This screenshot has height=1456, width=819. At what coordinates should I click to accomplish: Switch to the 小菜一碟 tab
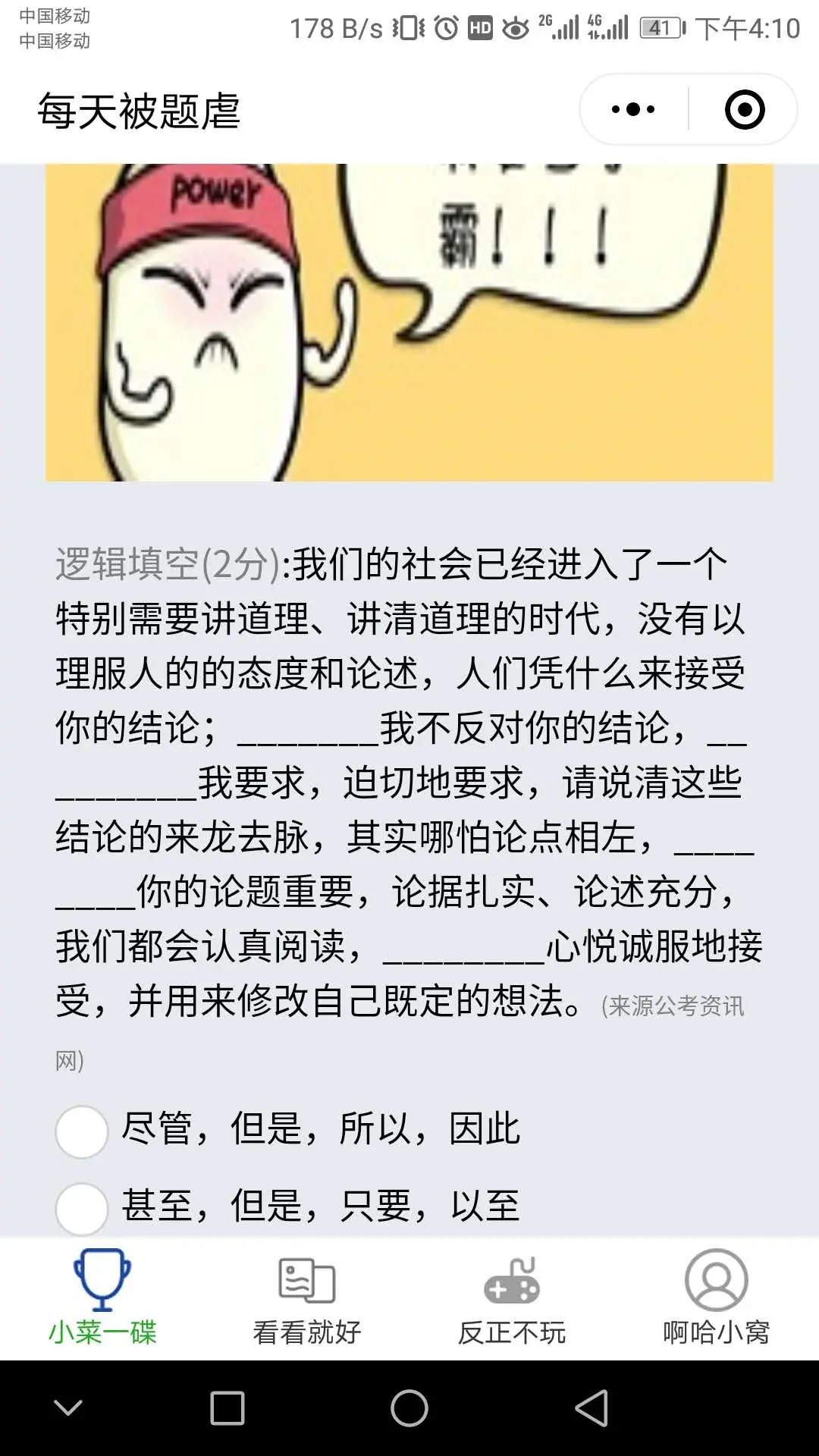pyautogui.click(x=102, y=1298)
